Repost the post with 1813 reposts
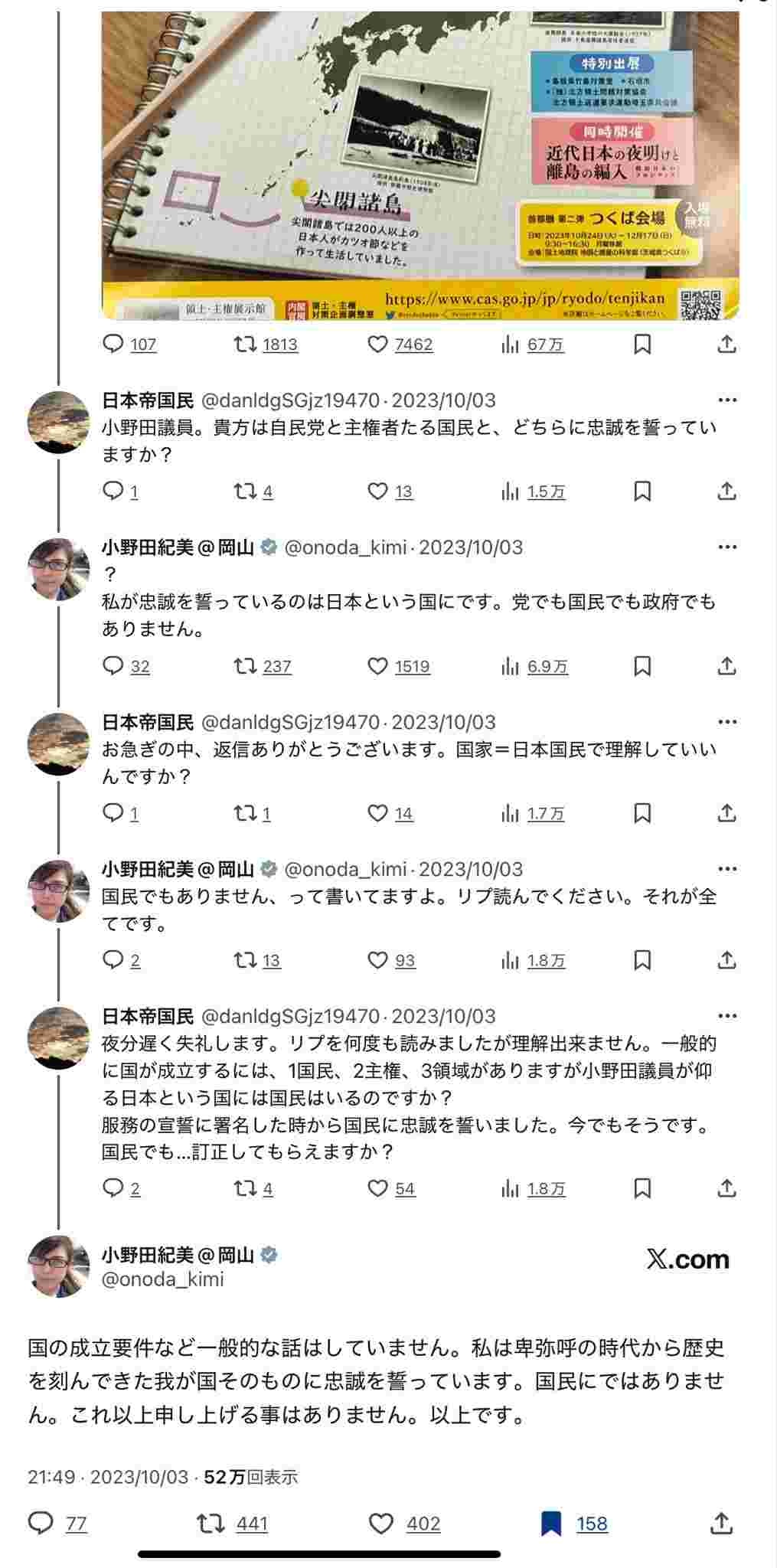The height and width of the screenshot is (1568, 777). click(245, 345)
